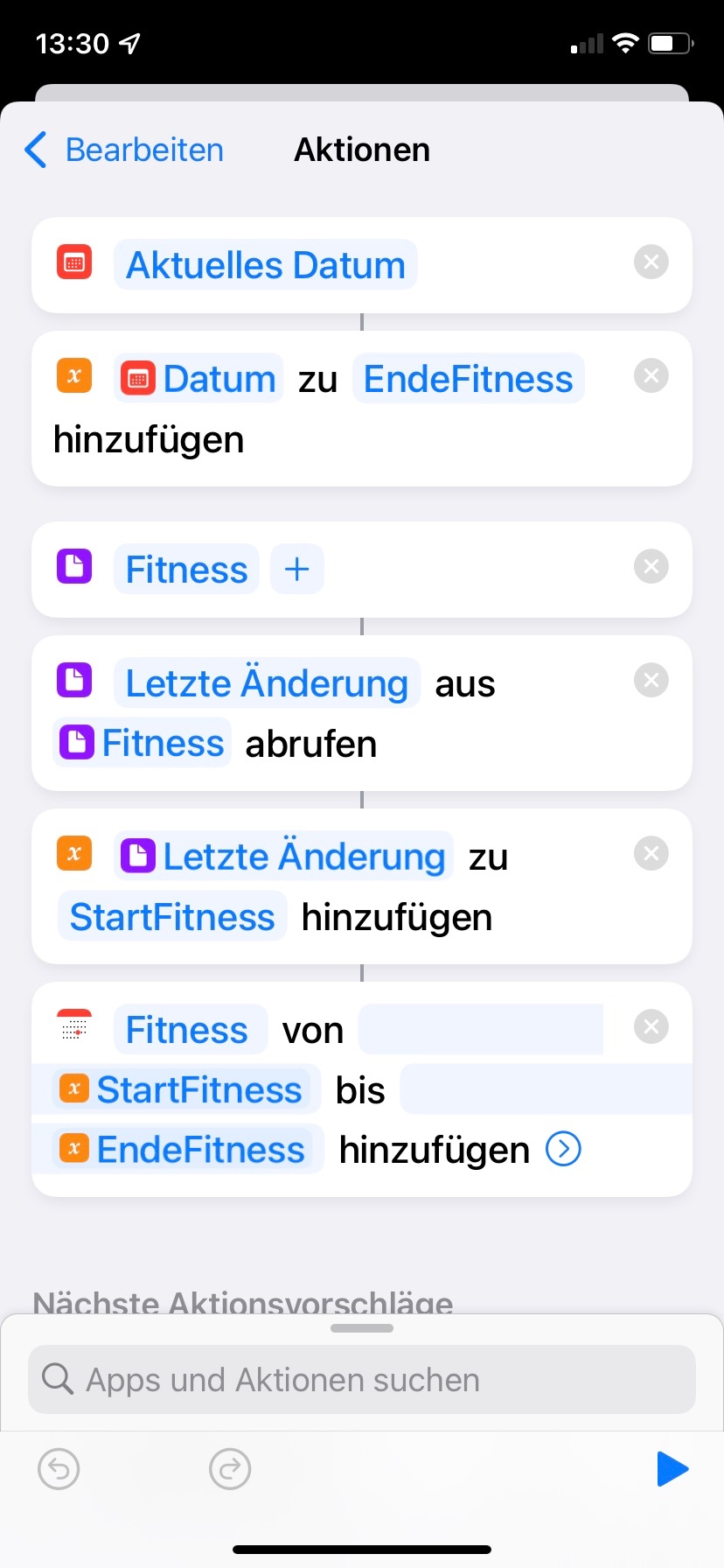The height and width of the screenshot is (1568, 724).
Task: Select the Letzte Änderung detail chip
Action: [x=266, y=683]
